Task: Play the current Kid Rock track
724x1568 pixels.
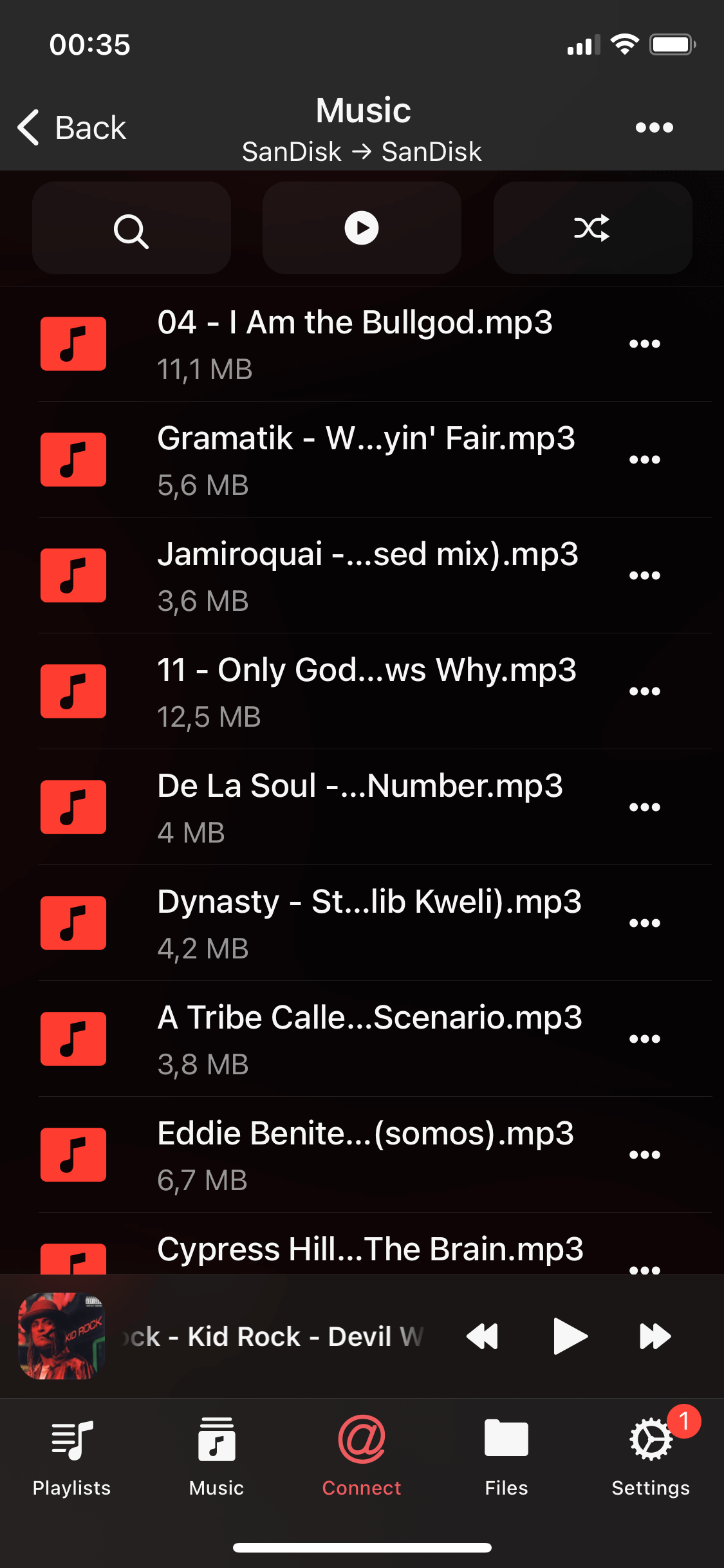Action: (570, 1336)
